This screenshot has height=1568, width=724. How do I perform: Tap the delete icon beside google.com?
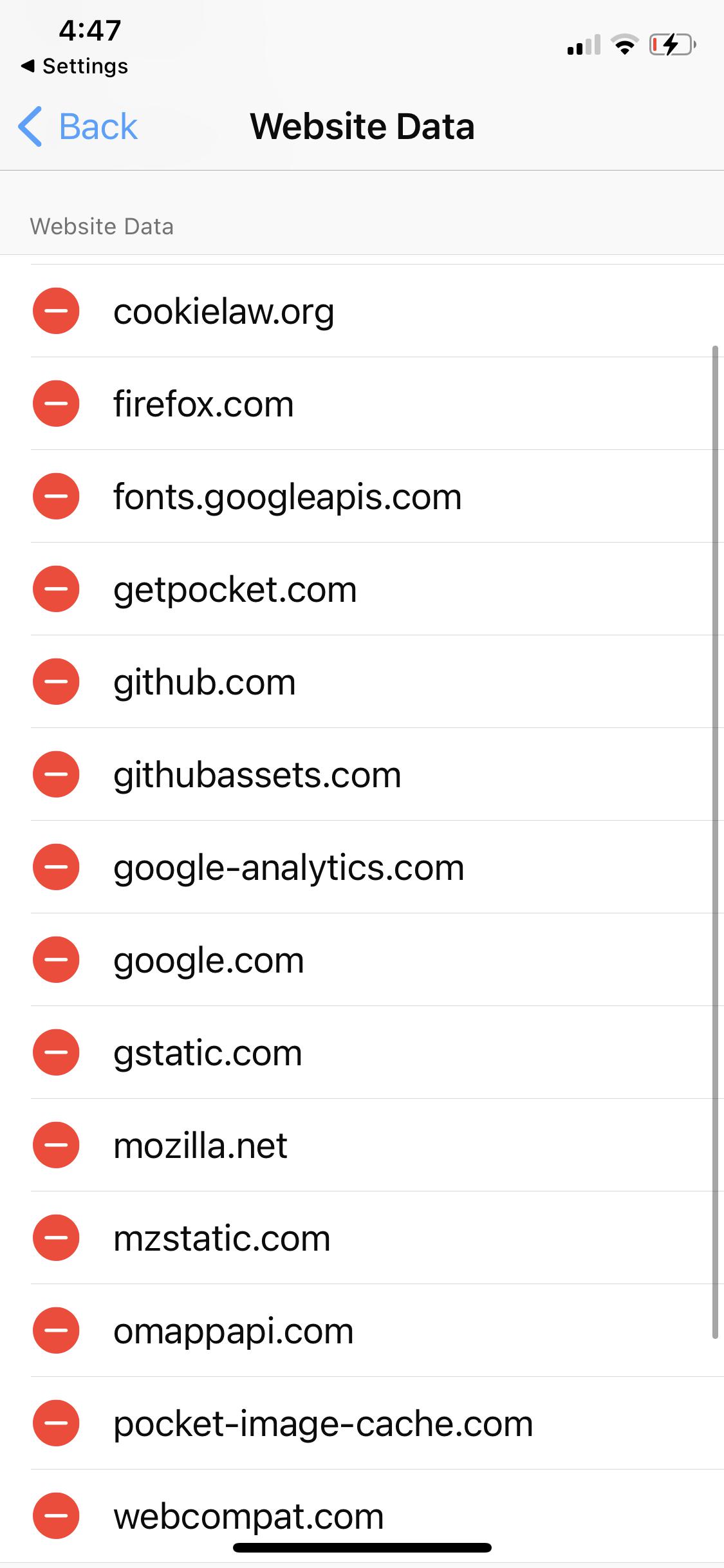click(x=56, y=959)
